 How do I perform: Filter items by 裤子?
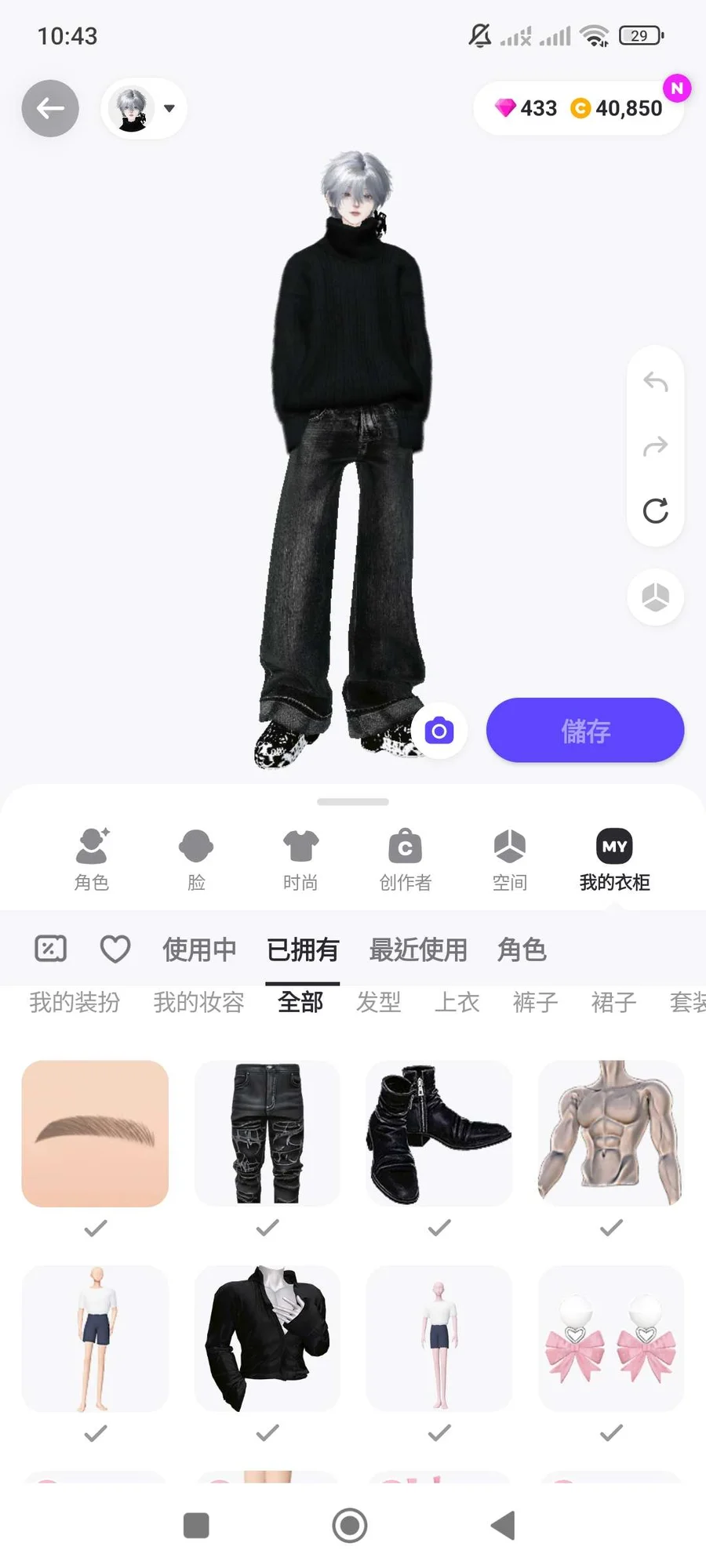(x=535, y=1002)
